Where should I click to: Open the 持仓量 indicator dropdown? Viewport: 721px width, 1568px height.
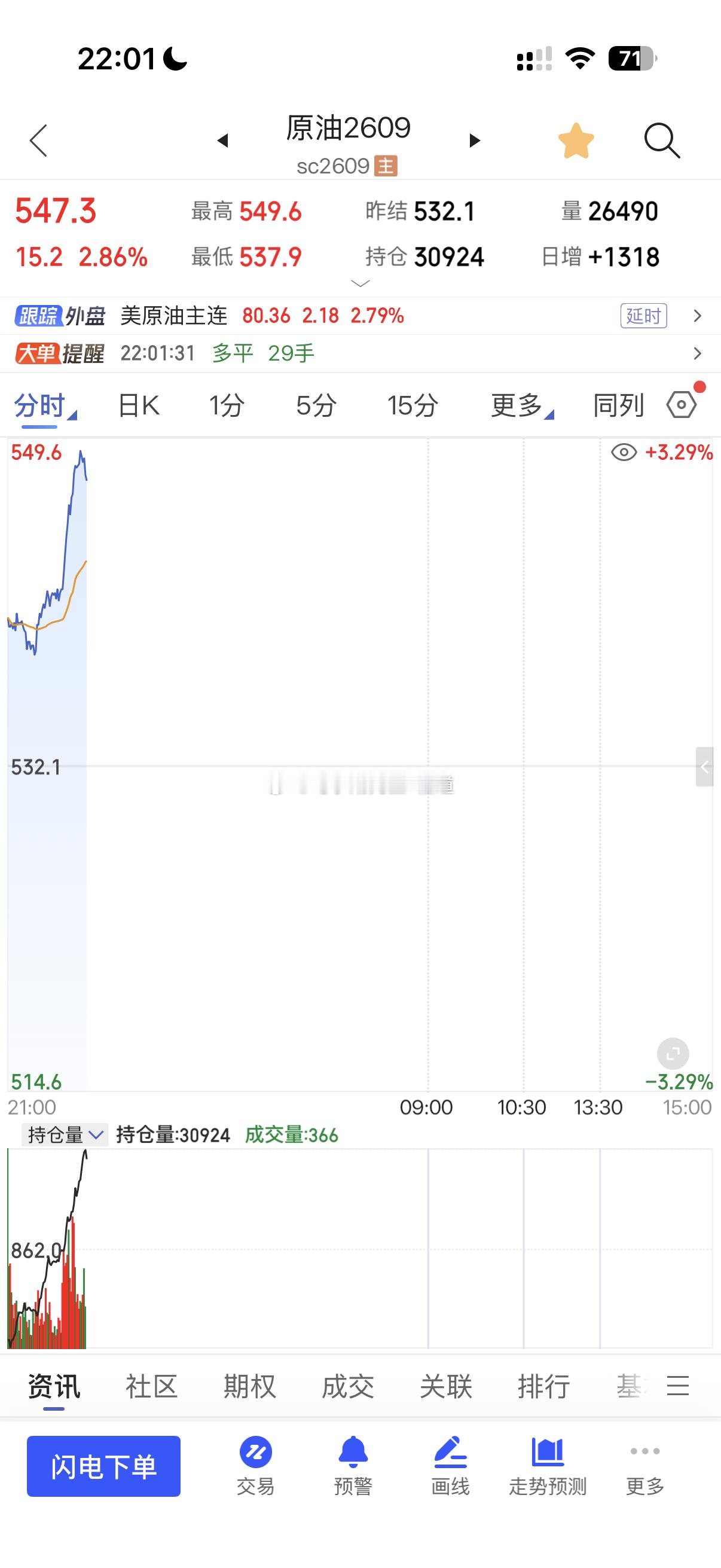(65, 1135)
